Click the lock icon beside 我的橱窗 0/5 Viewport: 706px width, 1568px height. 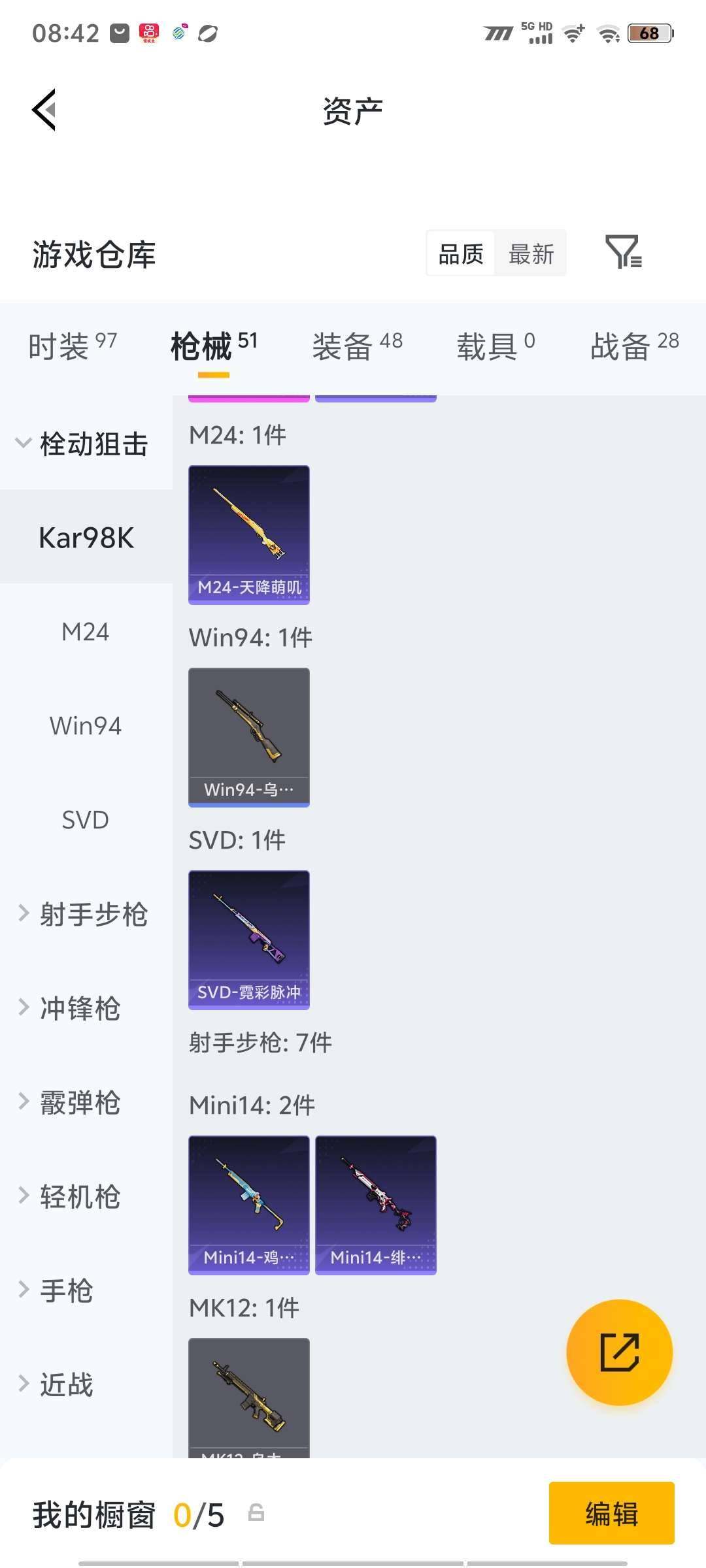point(256,1516)
